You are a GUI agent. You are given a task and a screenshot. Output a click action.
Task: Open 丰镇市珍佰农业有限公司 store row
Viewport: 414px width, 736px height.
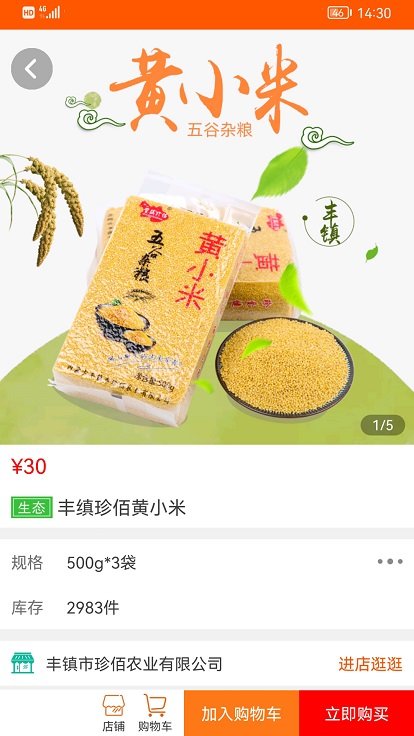207,664
